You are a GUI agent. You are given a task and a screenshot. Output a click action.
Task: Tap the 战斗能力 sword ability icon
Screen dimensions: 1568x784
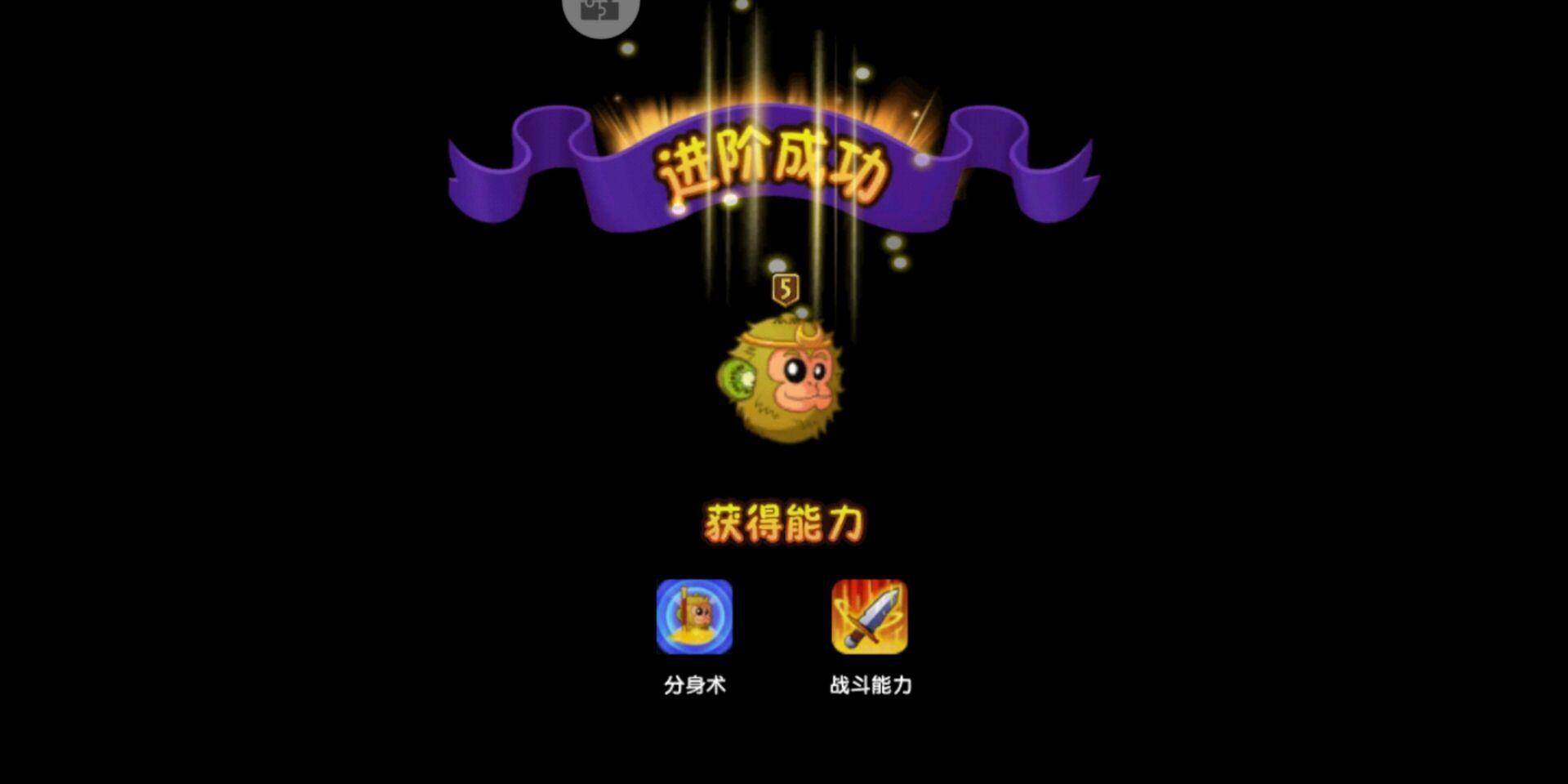(x=869, y=617)
